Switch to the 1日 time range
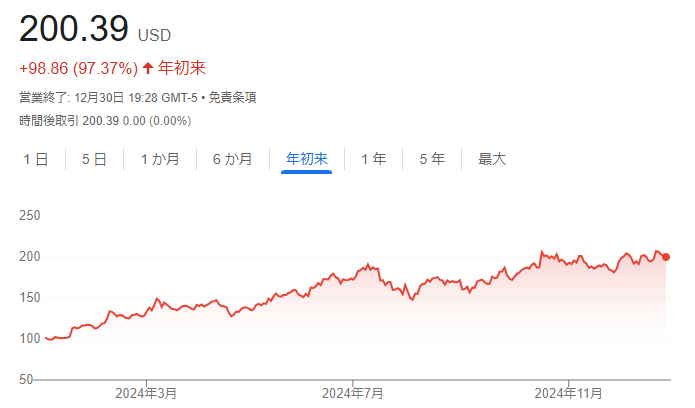Viewport: 695px width, 408px height. pos(36,159)
